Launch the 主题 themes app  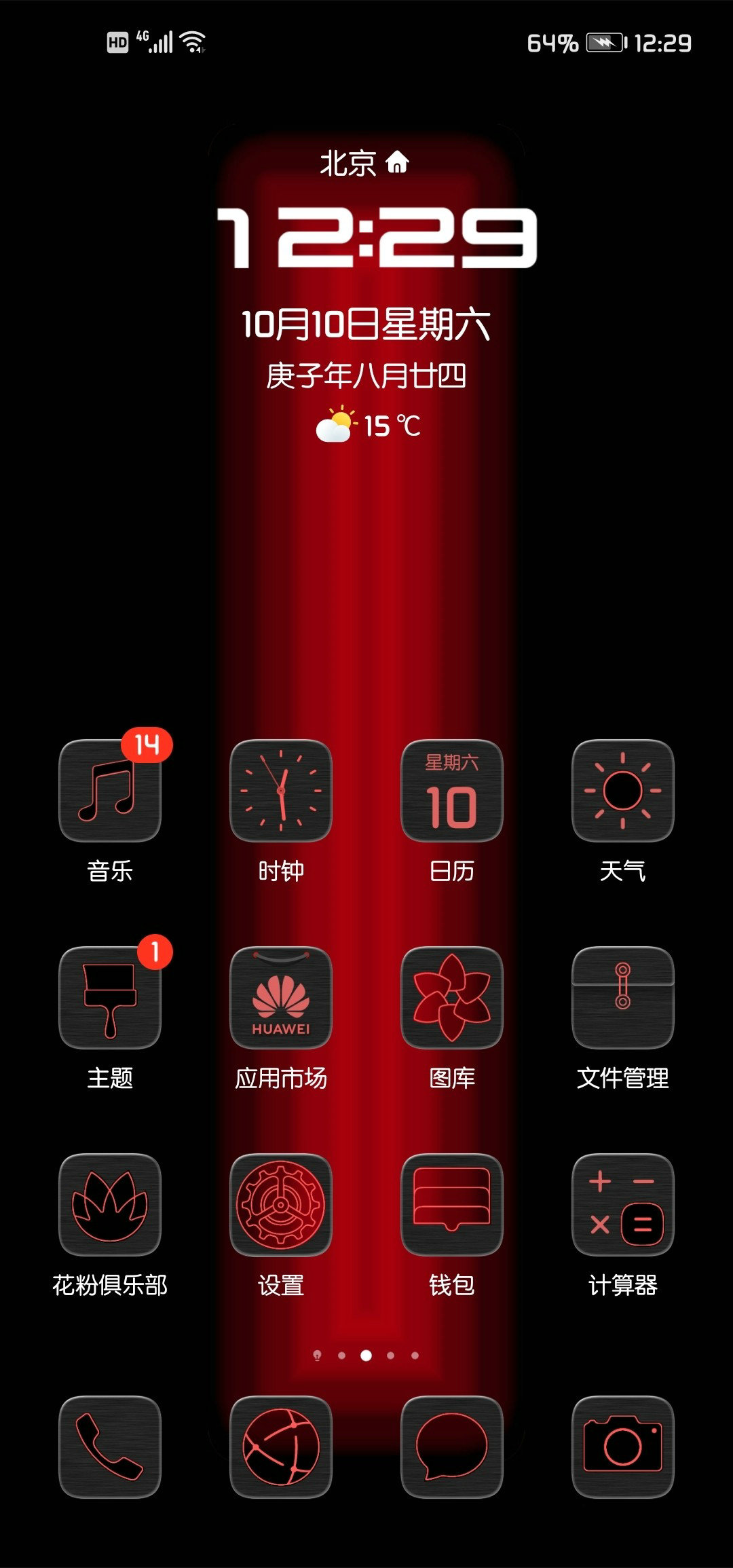point(110,998)
